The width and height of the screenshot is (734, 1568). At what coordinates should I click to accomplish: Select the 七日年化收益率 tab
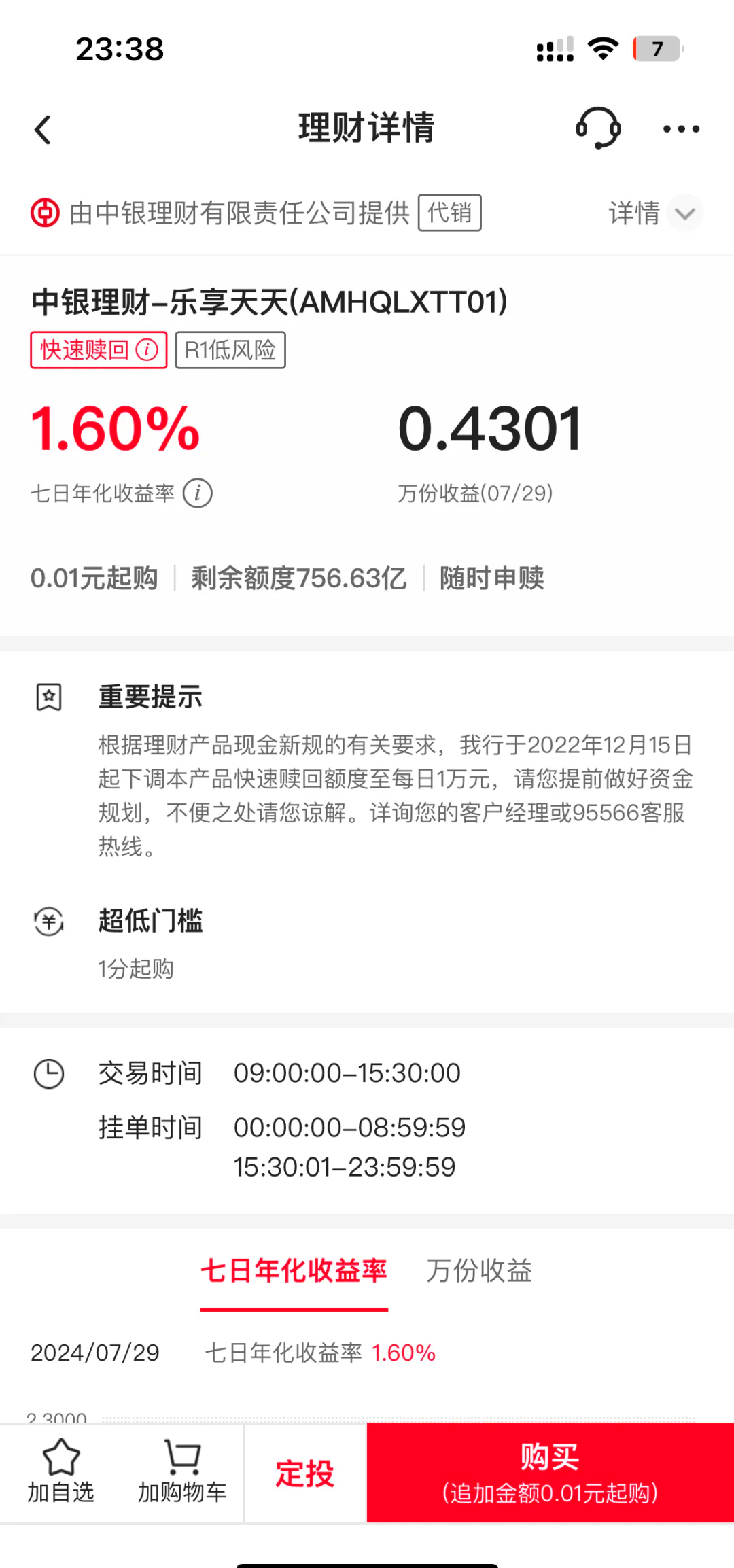coord(294,1272)
